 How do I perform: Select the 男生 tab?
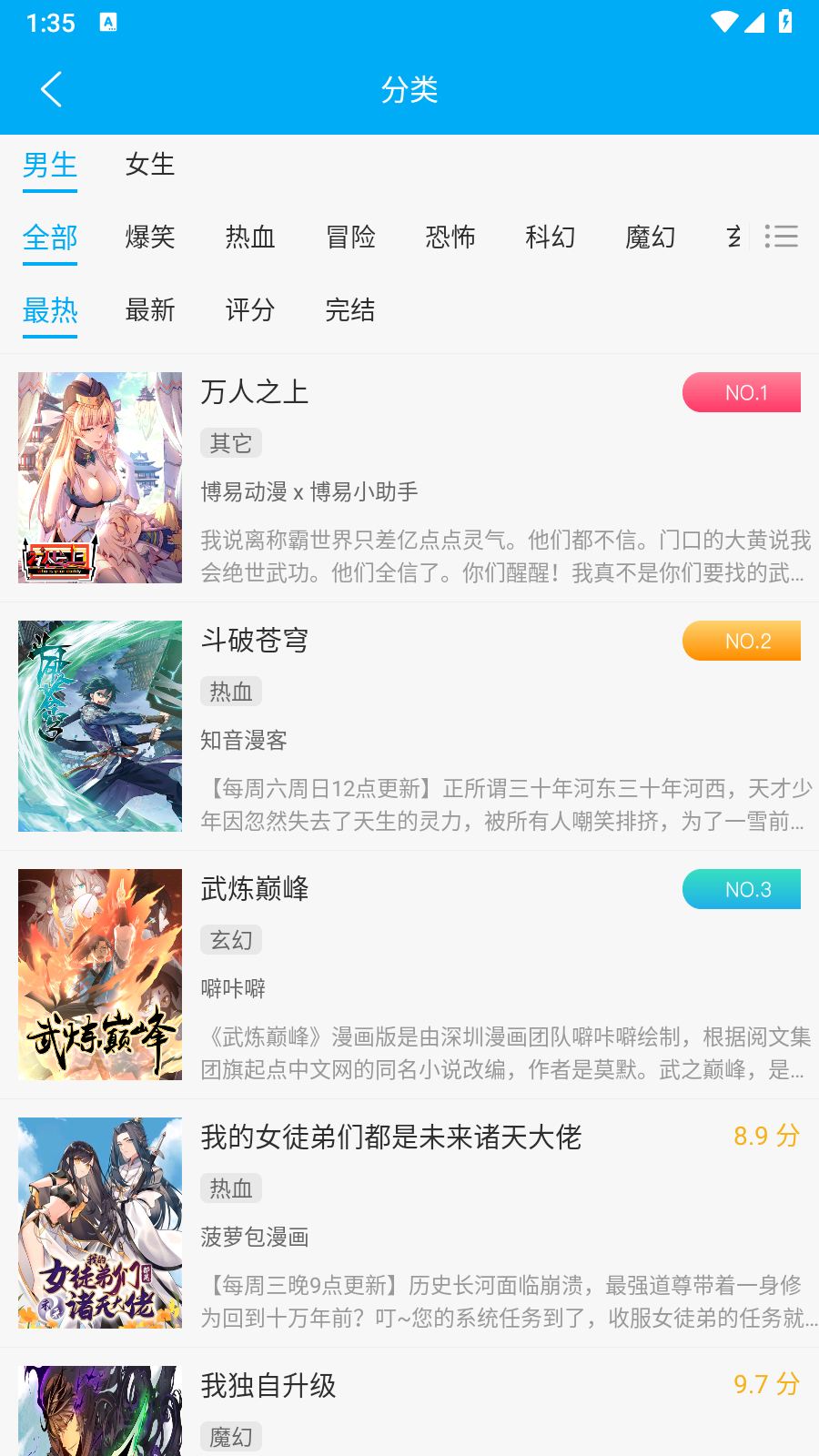[x=50, y=165]
